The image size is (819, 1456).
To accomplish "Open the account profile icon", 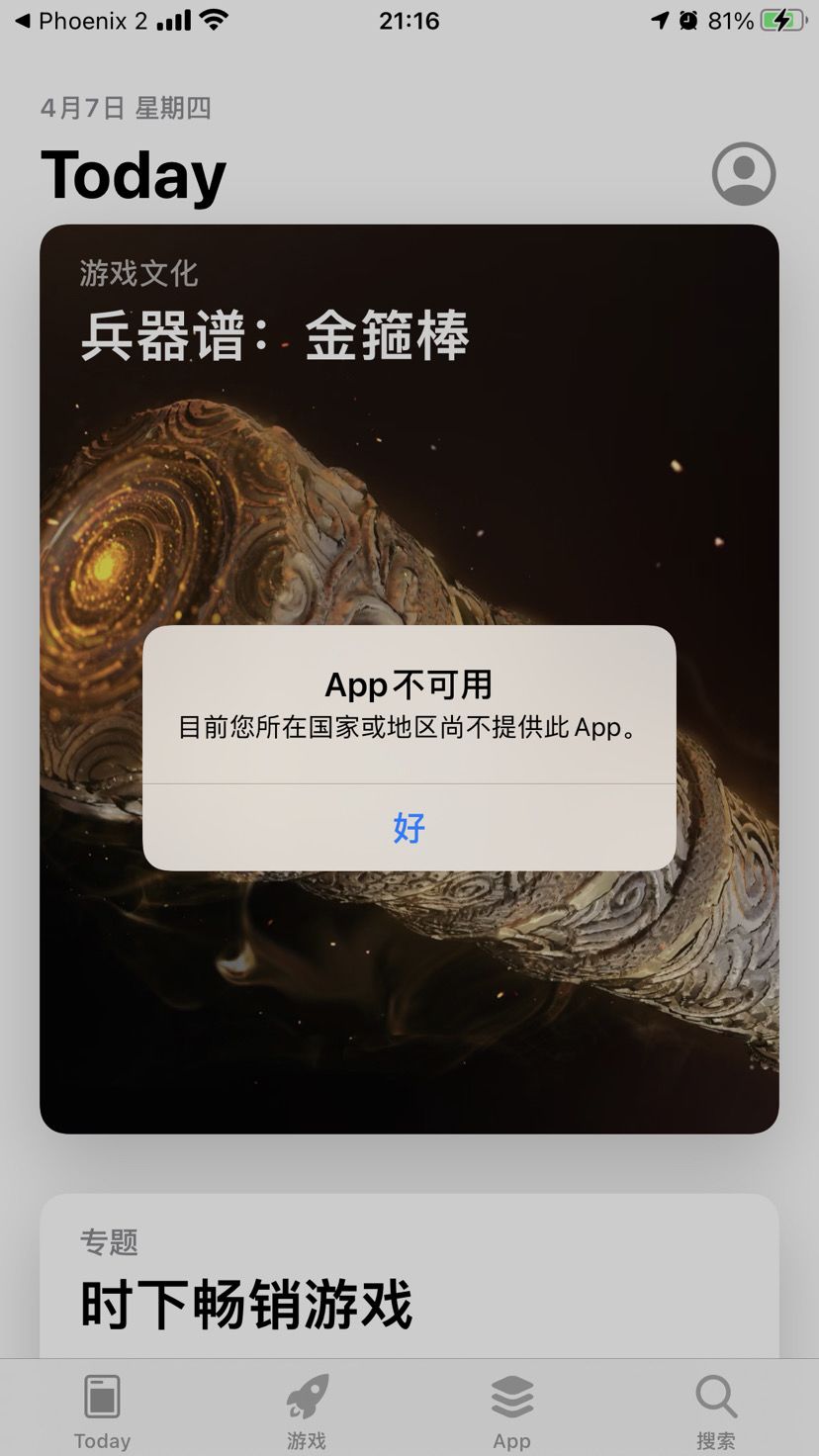I will (x=743, y=174).
